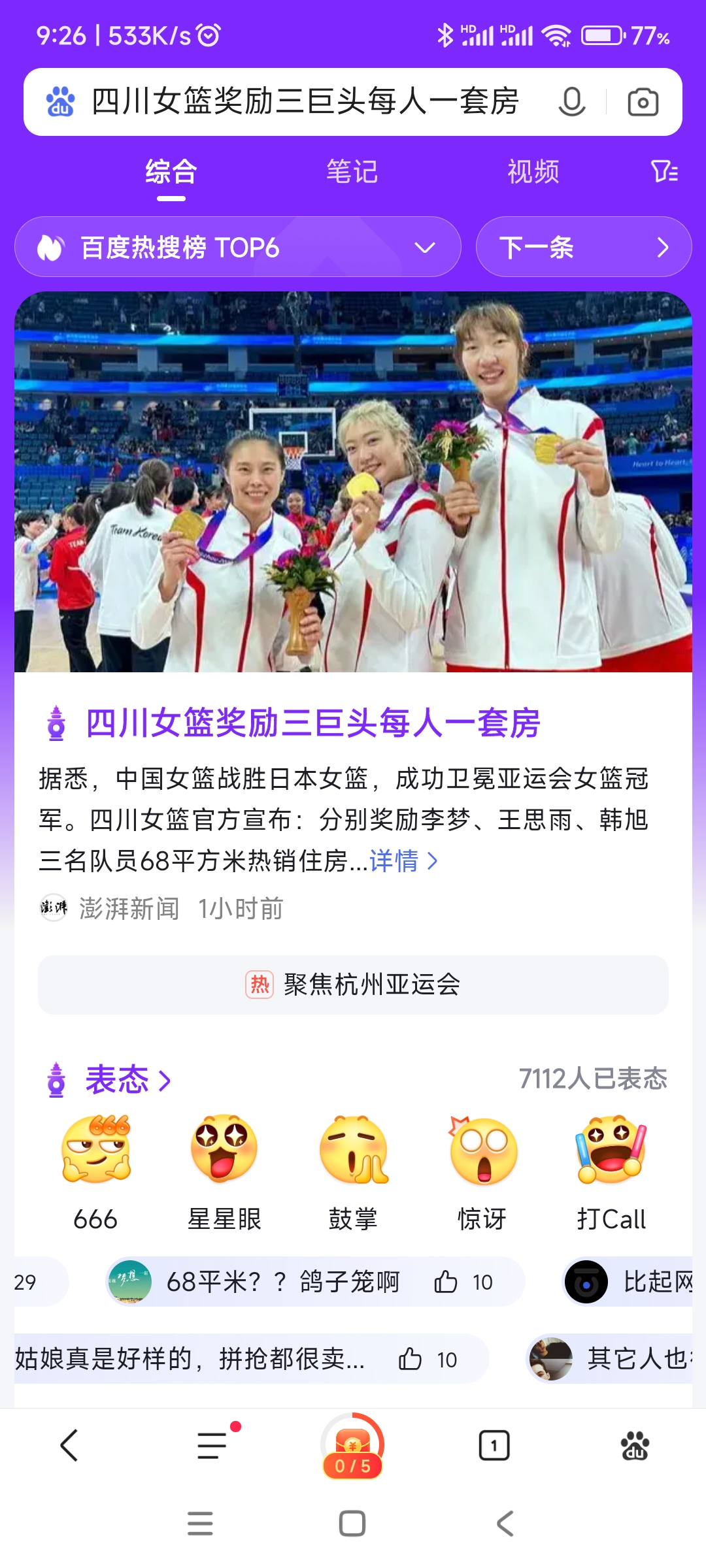
Task: Like the comment 68平米？？鸽子笼啊
Action: click(x=446, y=1282)
